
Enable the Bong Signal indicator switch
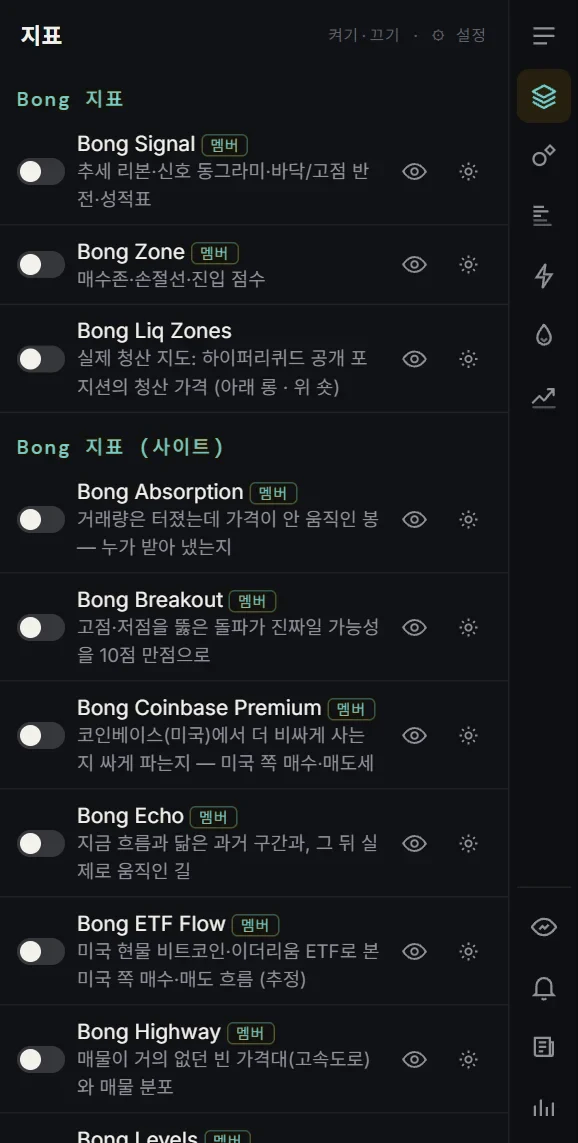41,172
